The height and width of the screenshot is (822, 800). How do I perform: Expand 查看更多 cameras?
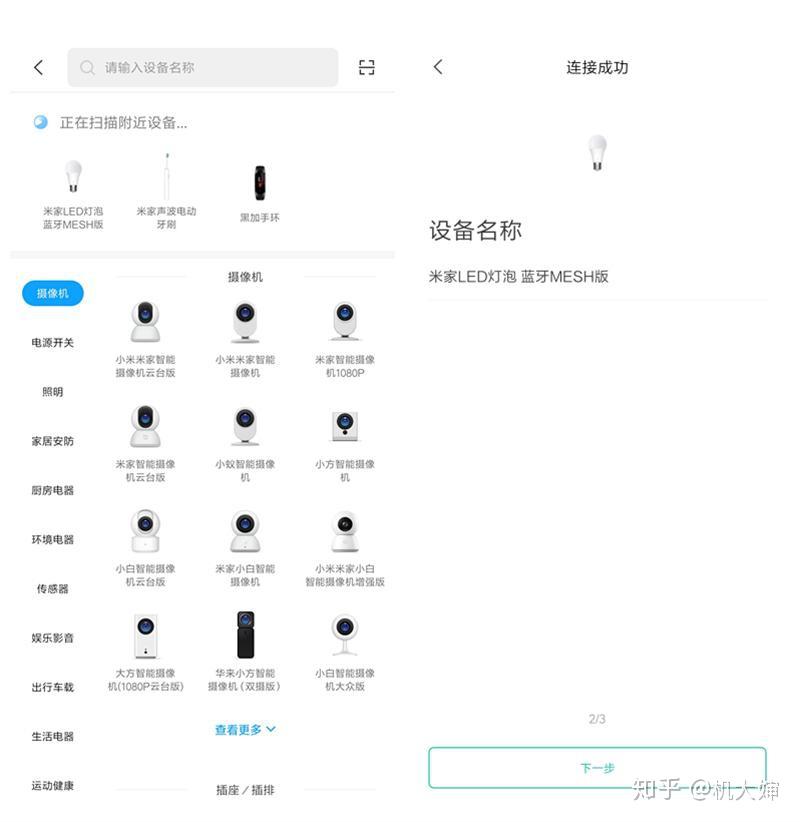(245, 730)
